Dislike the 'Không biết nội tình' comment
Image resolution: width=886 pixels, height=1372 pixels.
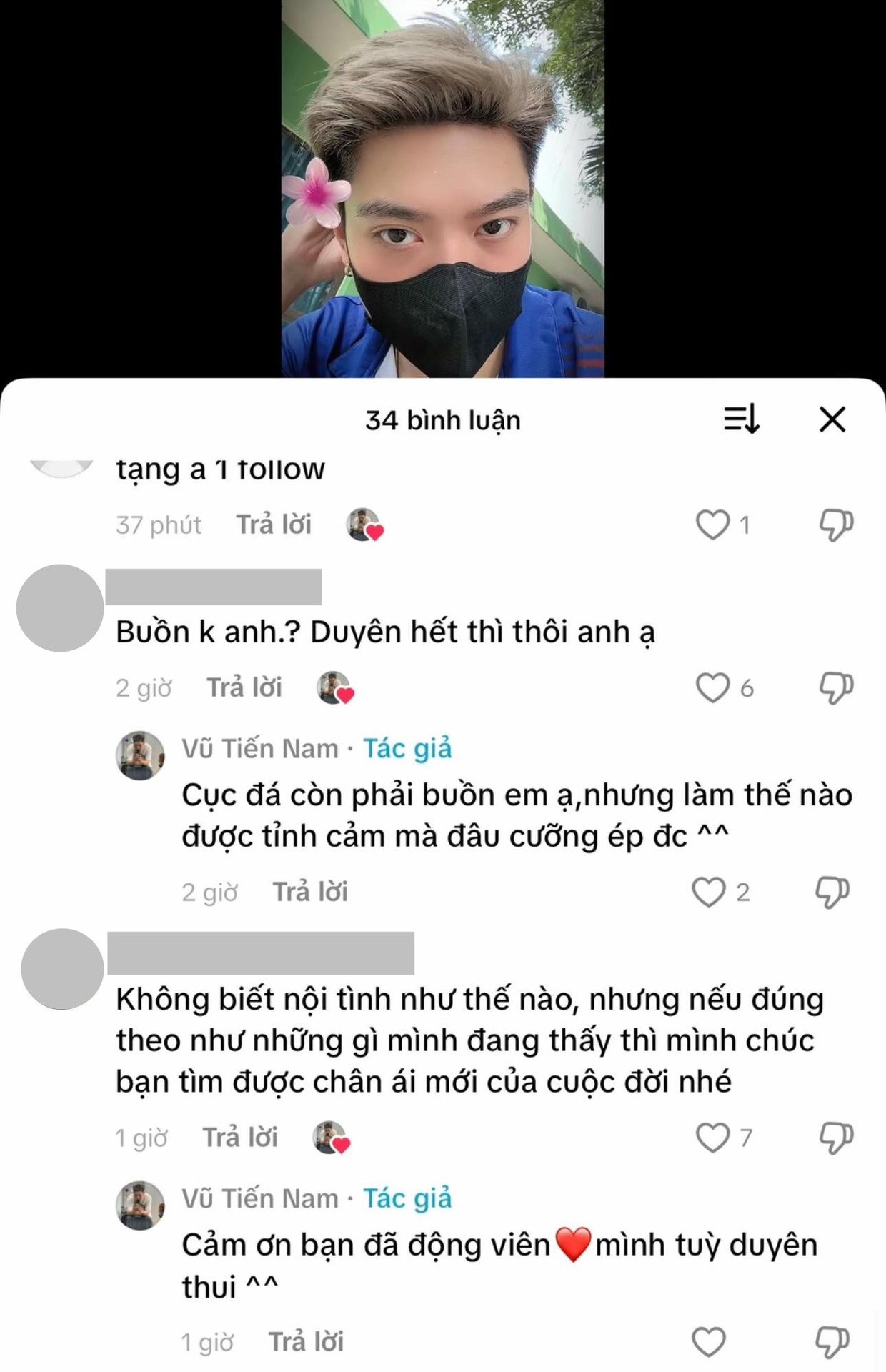835,1138
